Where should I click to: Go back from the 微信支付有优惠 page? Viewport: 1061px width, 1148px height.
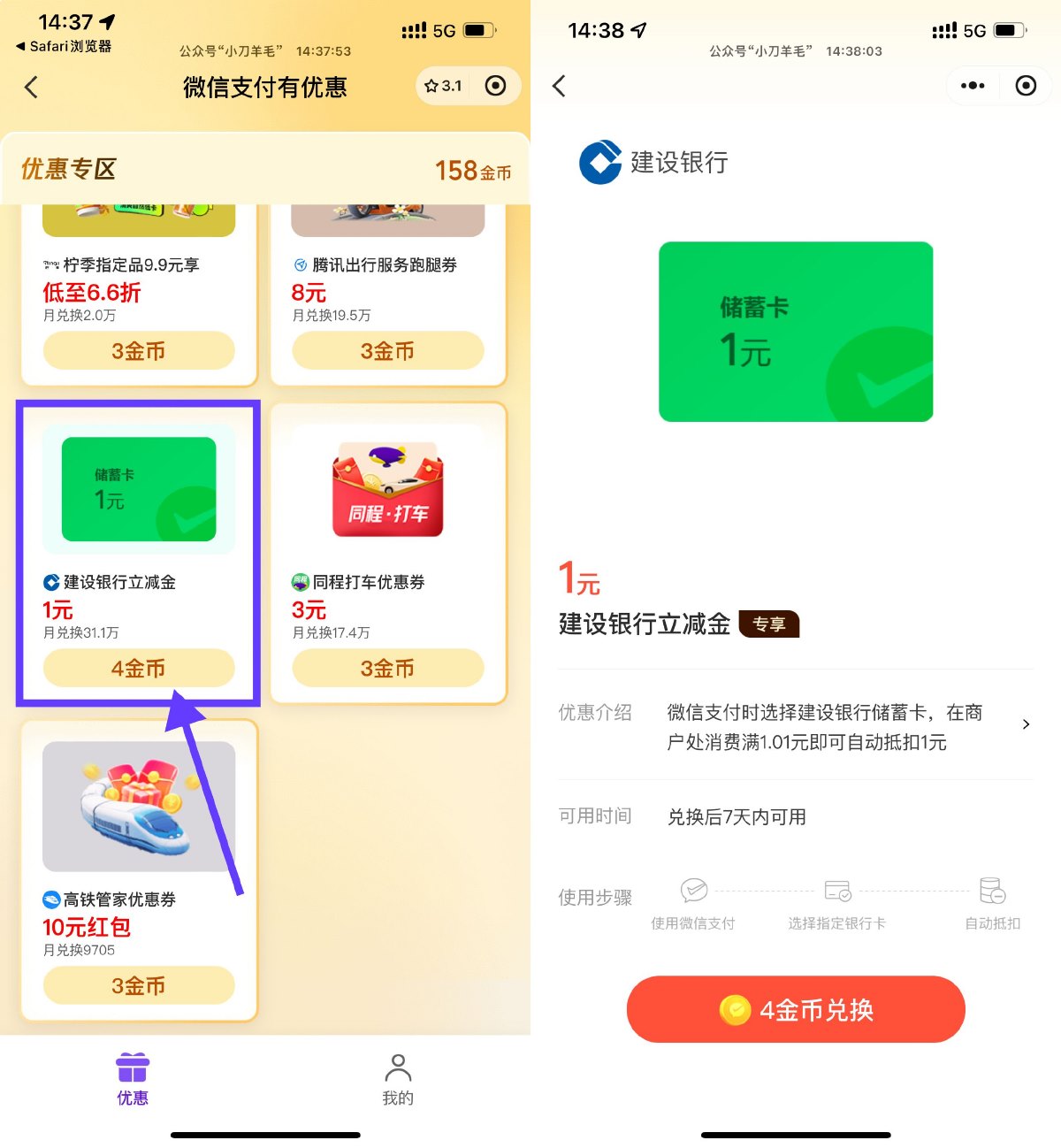click(32, 87)
